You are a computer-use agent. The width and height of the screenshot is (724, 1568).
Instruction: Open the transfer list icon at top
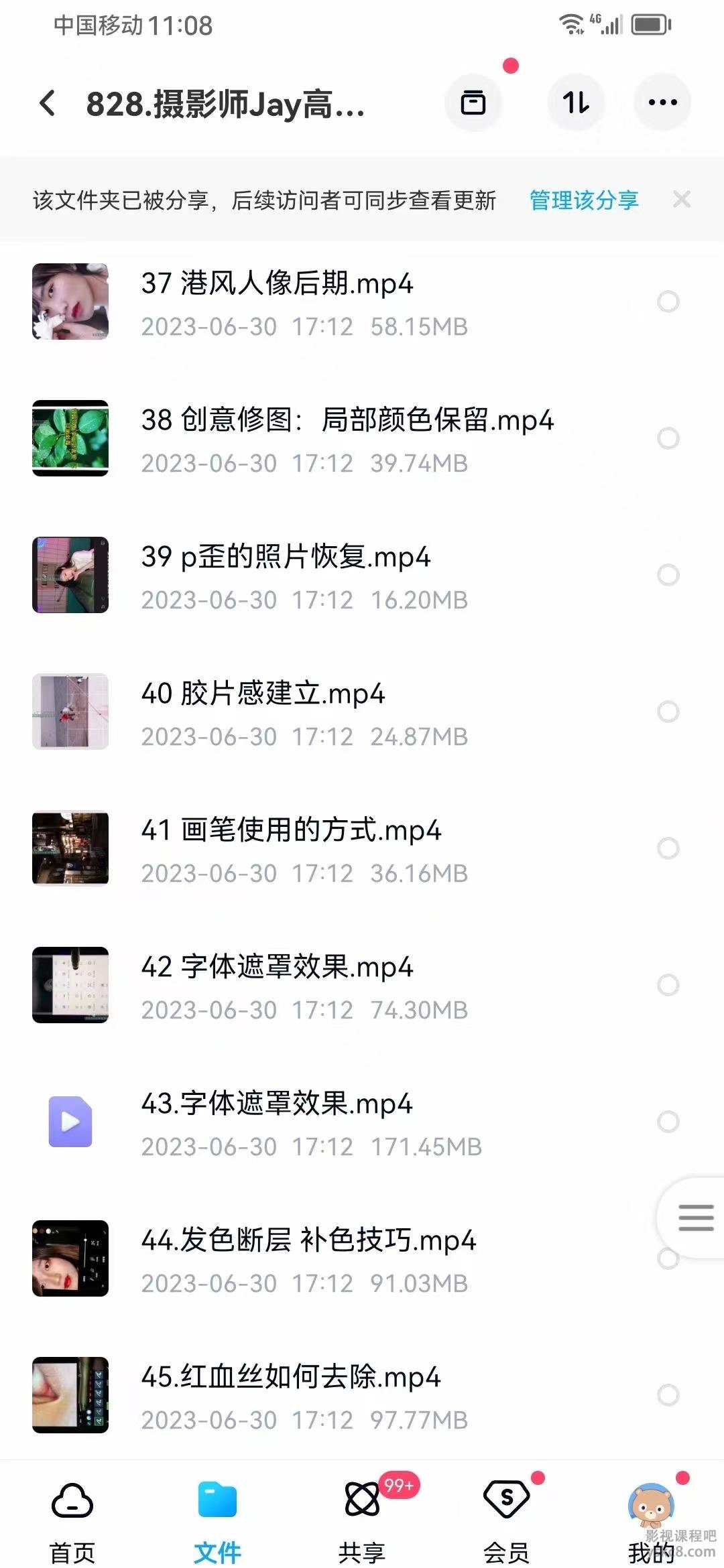click(x=474, y=103)
